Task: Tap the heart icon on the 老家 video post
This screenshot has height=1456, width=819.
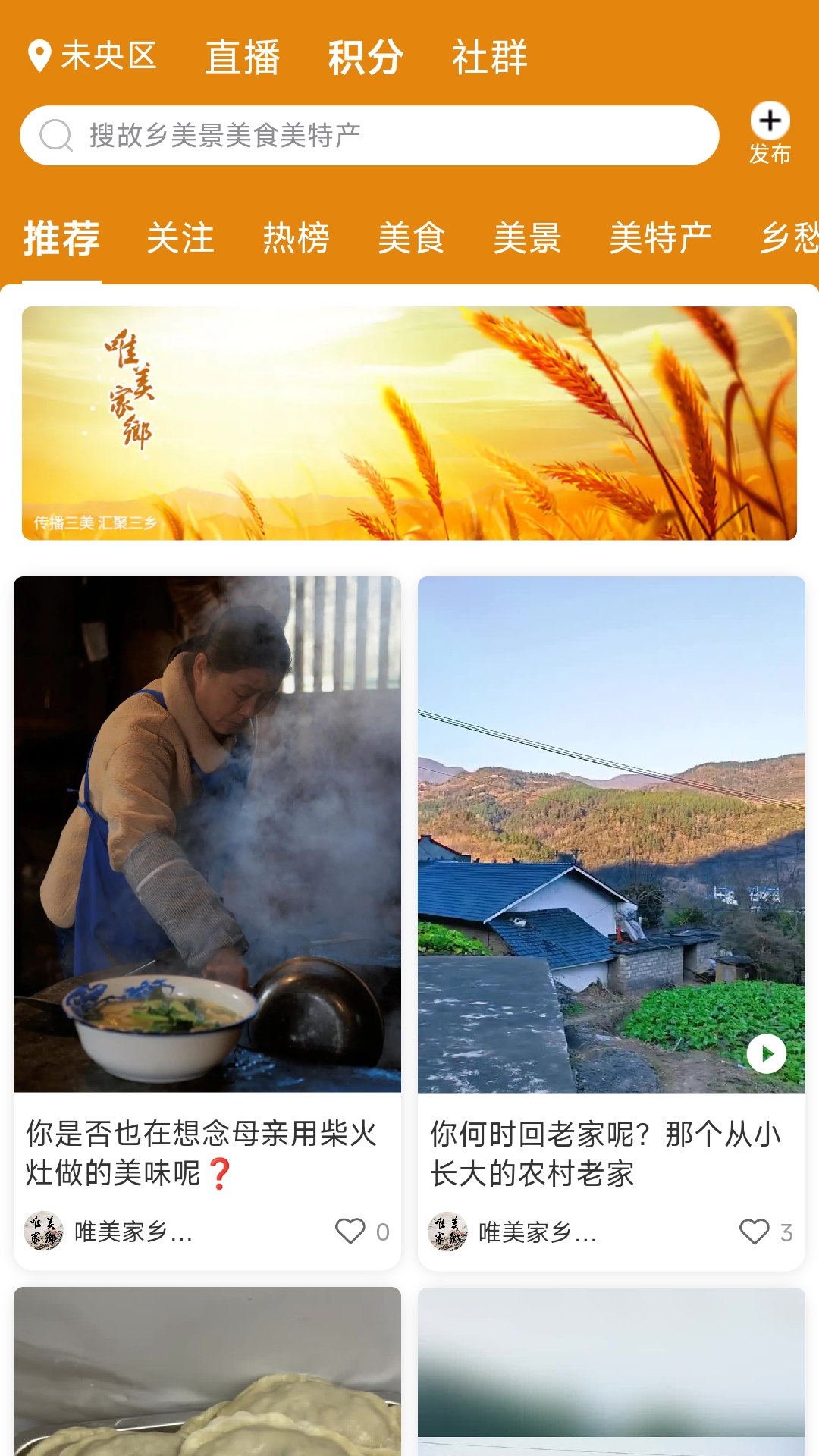Action: [x=755, y=1232]
